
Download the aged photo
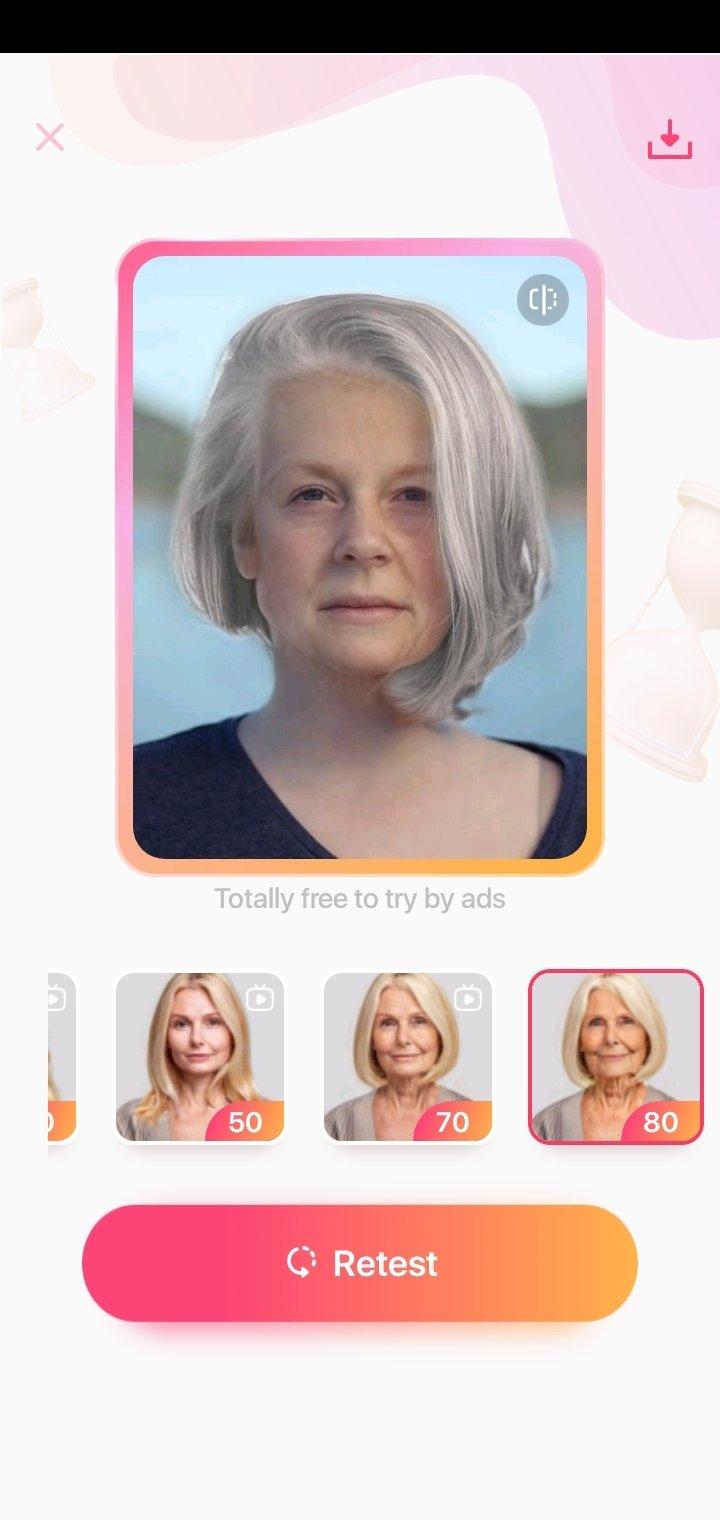click(x=670, y=139)
